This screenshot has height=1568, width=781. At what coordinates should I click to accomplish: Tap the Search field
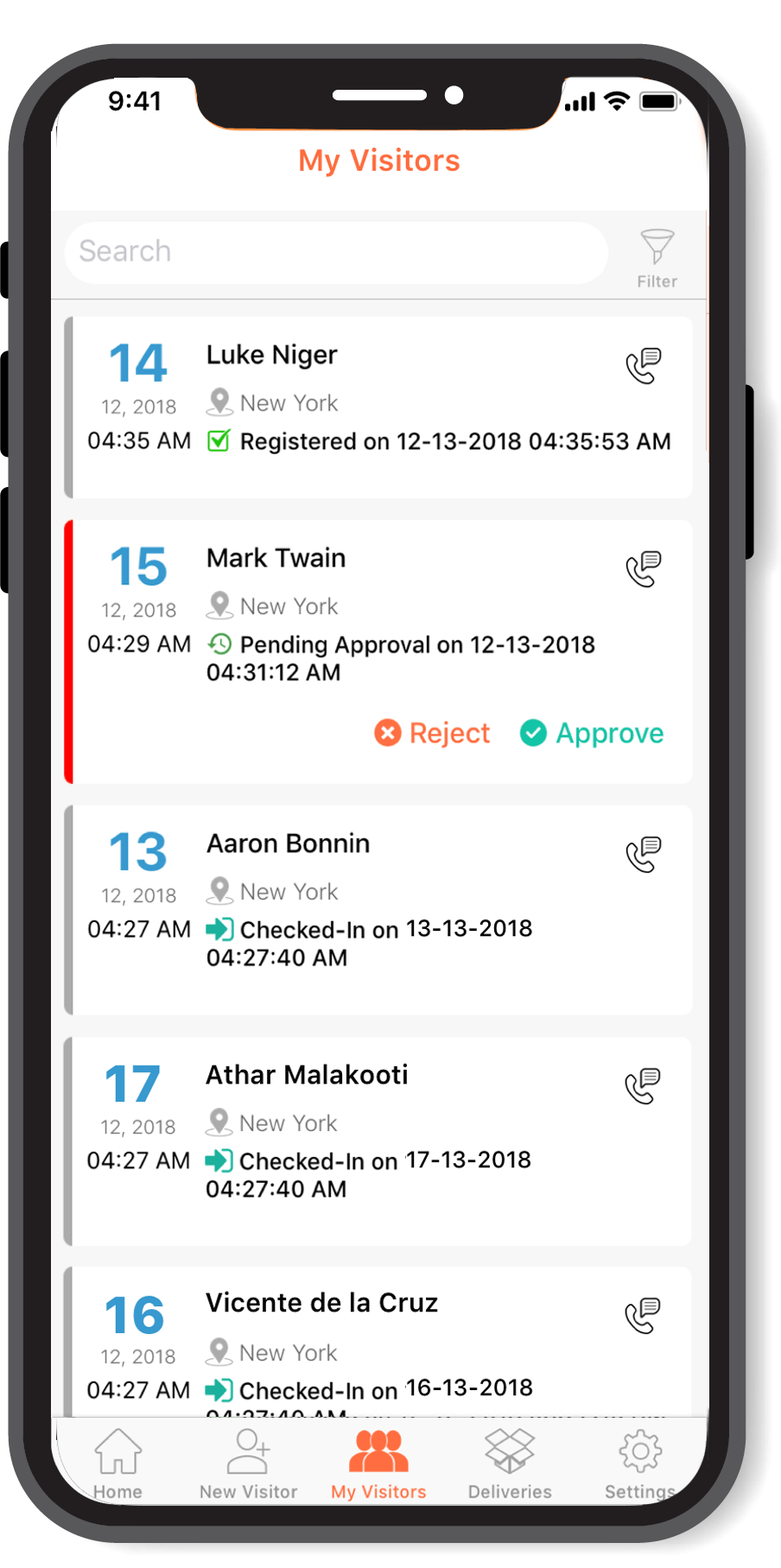point(335,252)
